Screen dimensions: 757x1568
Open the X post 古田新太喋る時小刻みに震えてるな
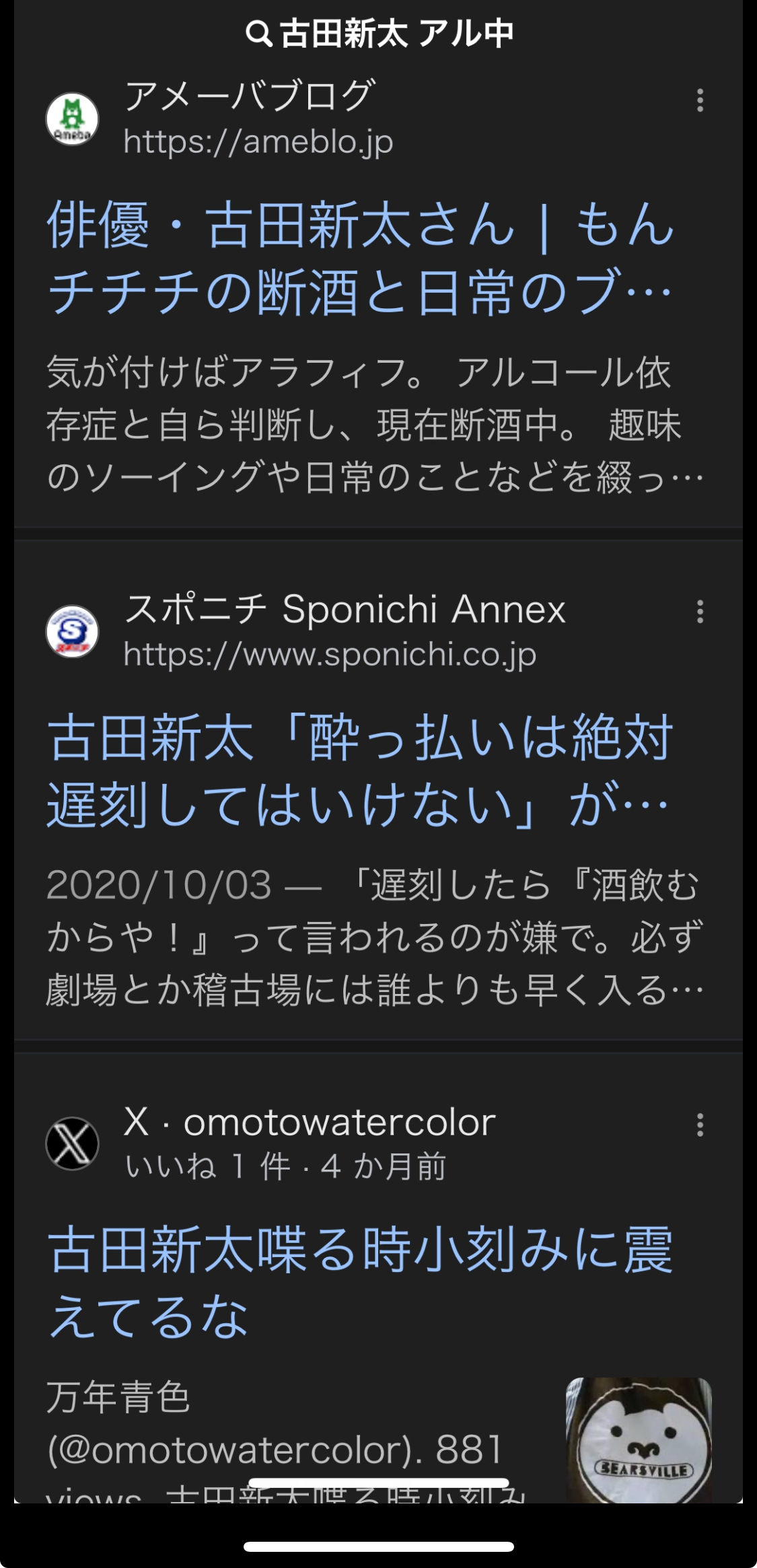pyautogui.click(x=360, y=1282)
